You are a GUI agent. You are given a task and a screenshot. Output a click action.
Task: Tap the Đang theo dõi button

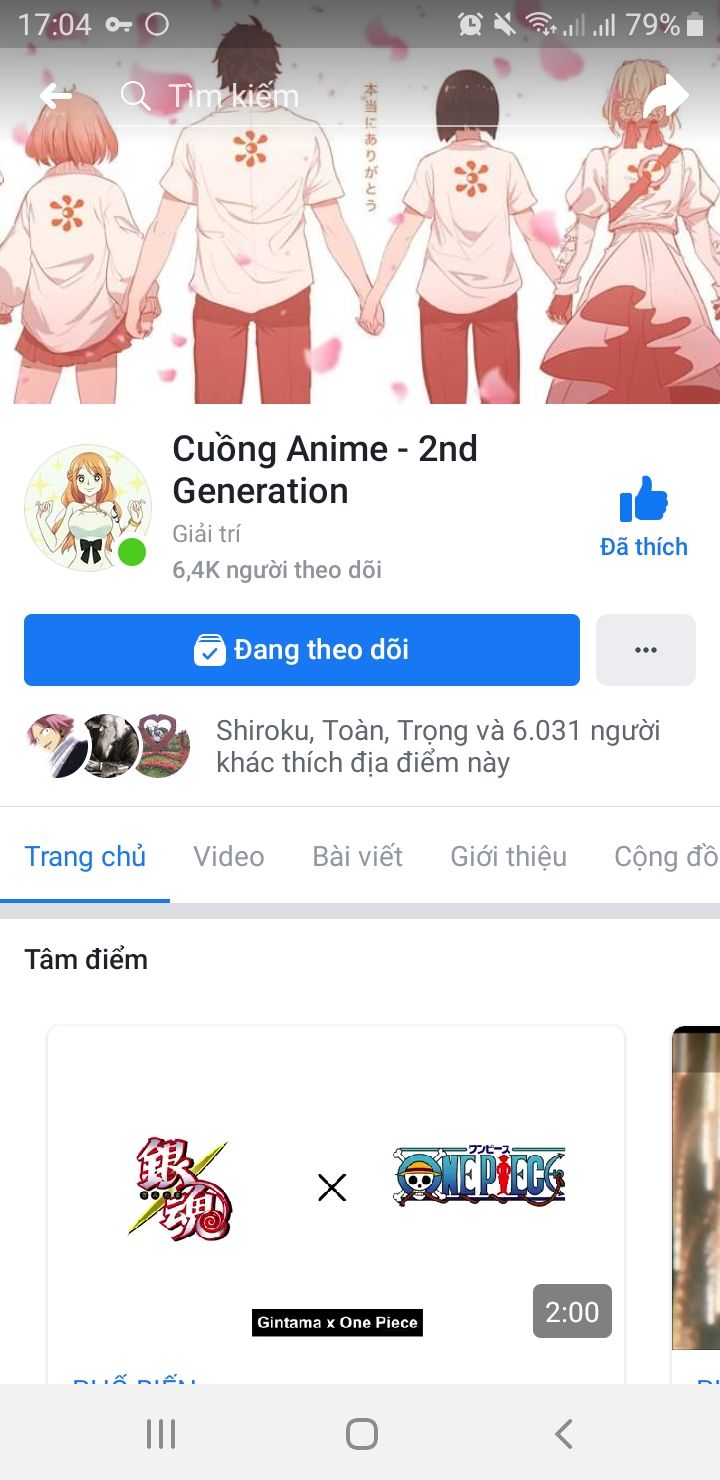[302, 650]
